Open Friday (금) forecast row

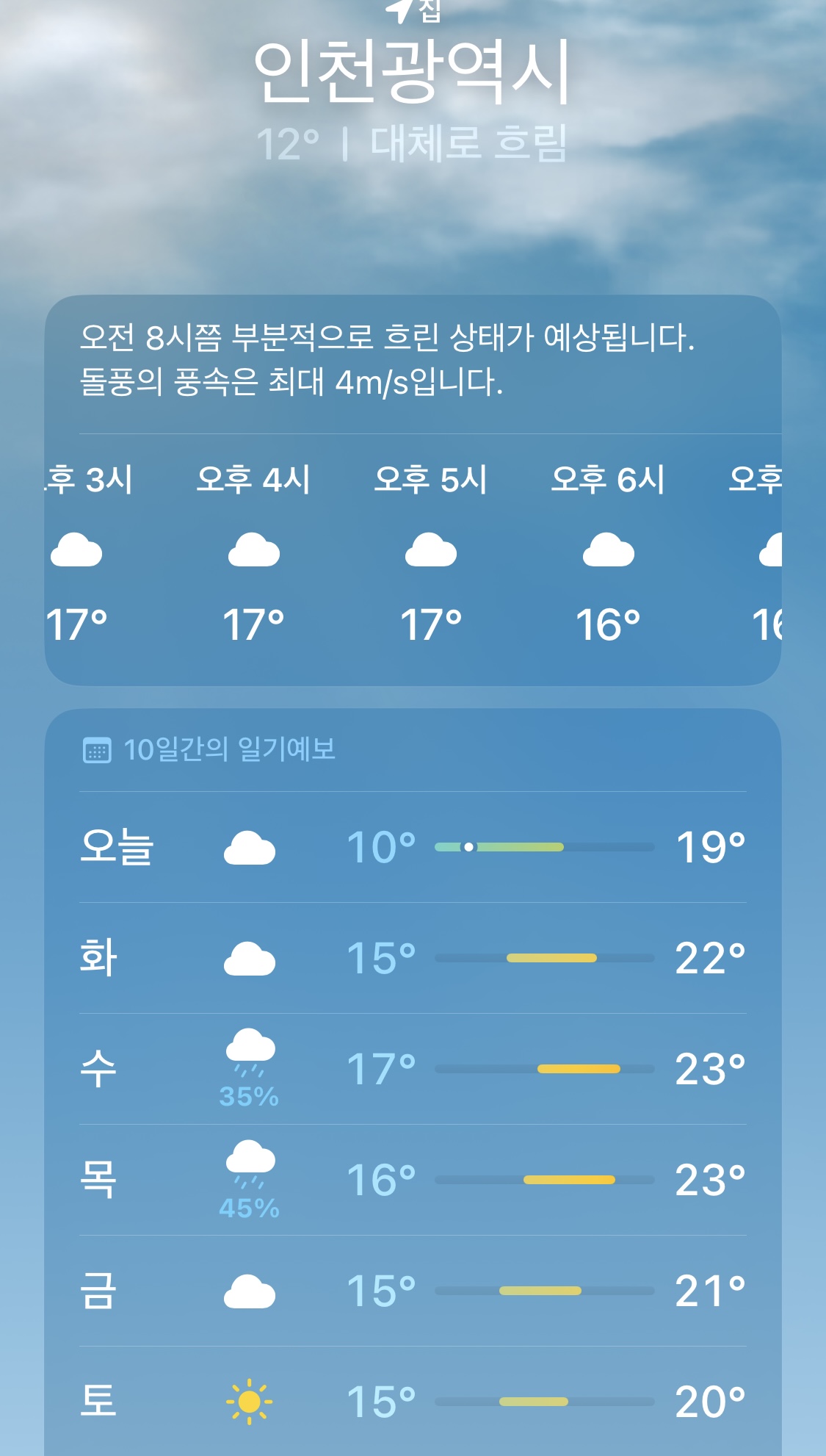[x=413, y=1291]
